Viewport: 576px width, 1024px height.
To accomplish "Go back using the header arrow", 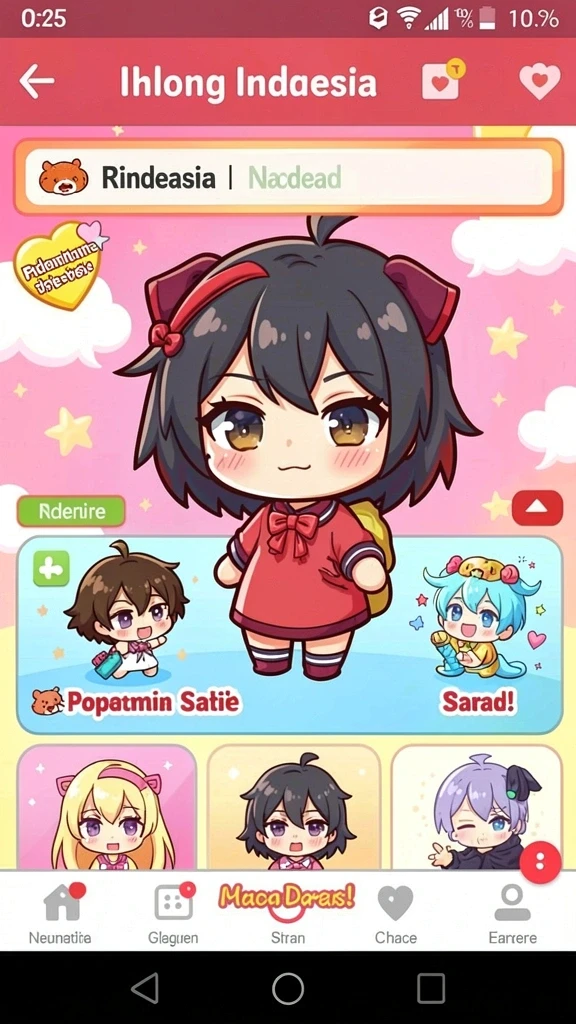I will tap(37, 81).
